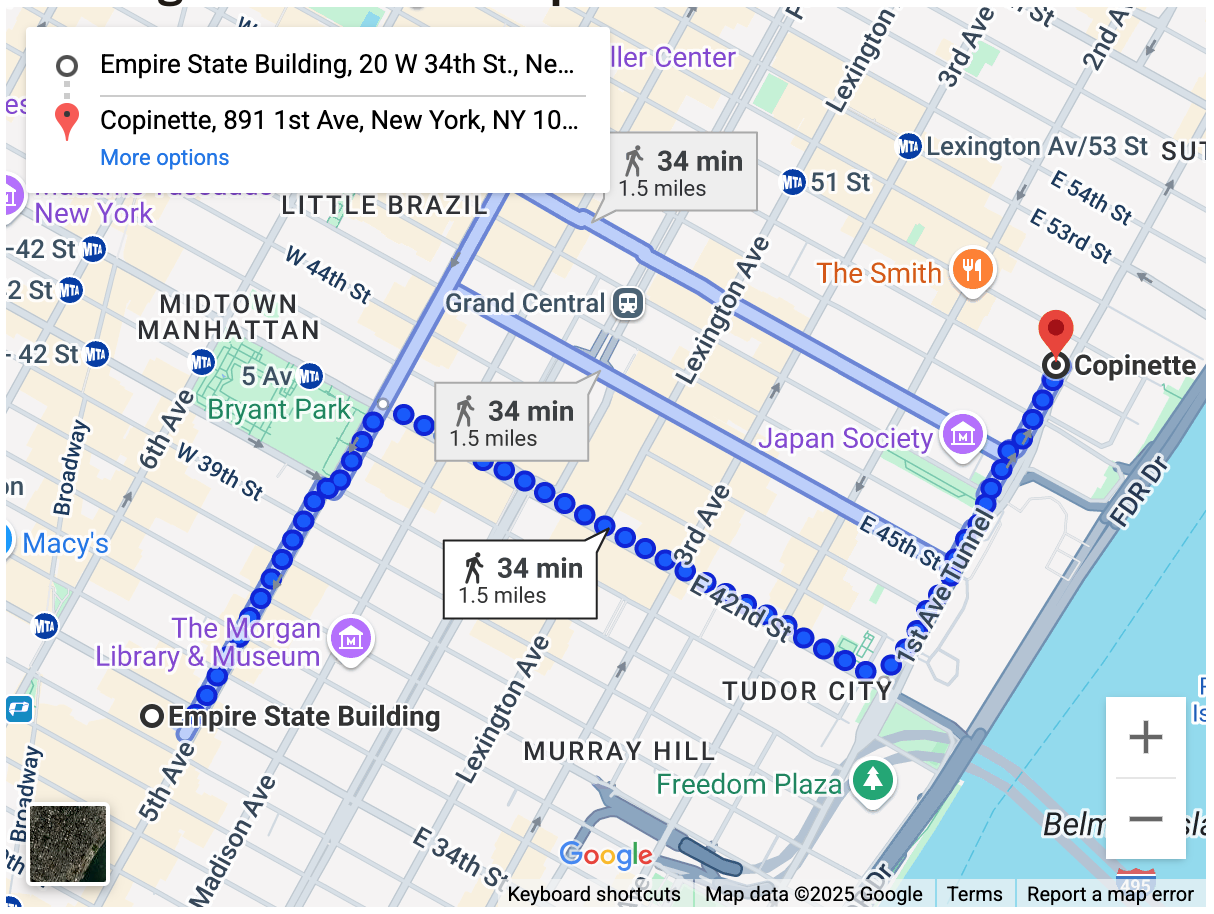Choose the northernmost 34 min walking route
Viewport: 1214px width, 914px height.
point(686,172)
